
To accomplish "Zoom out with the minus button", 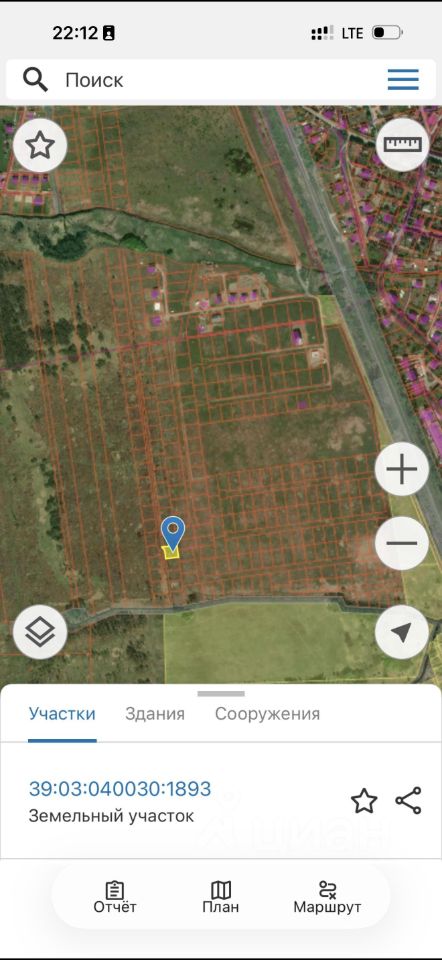I will [402, 543].
